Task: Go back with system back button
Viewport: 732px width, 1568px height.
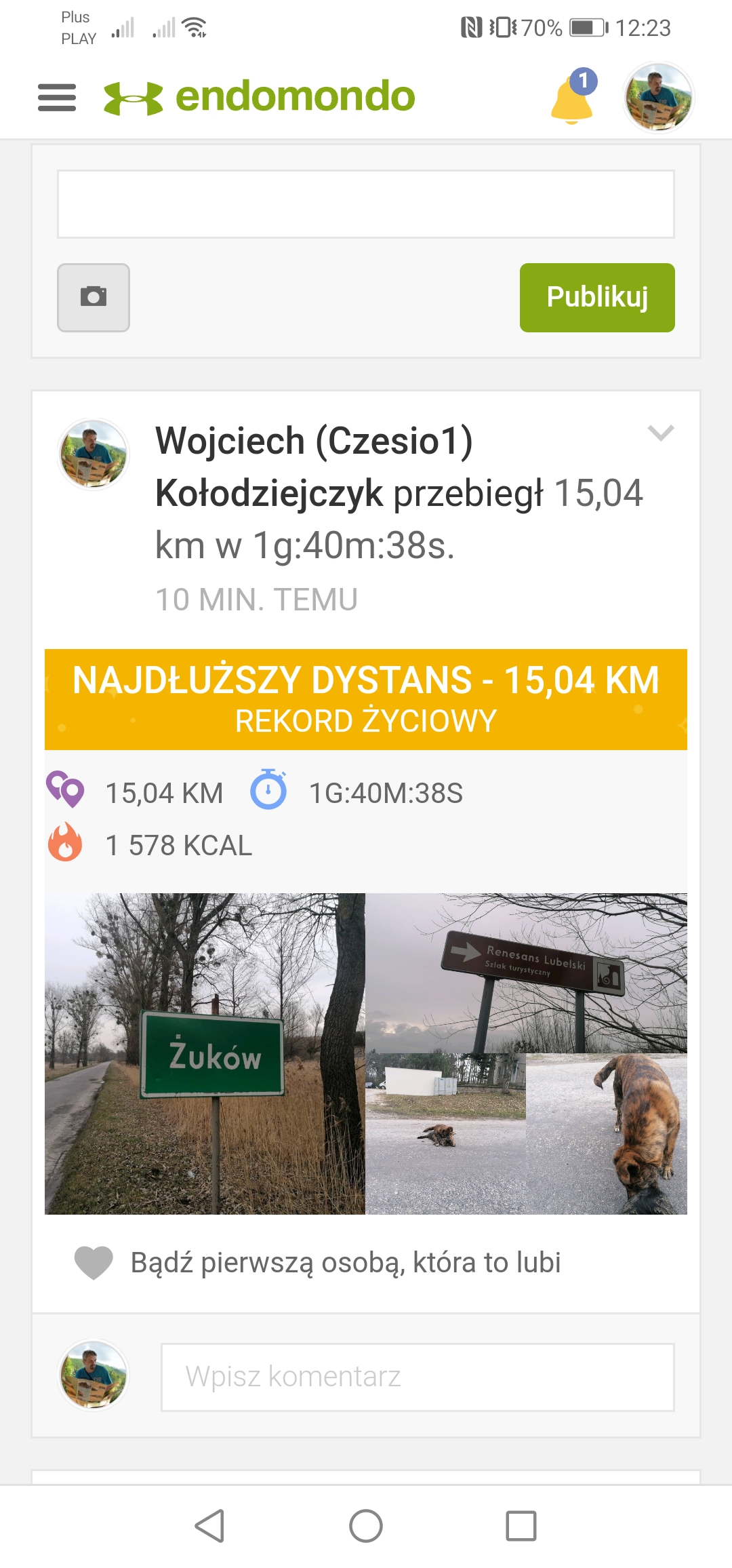Action: click(209, 1526)
